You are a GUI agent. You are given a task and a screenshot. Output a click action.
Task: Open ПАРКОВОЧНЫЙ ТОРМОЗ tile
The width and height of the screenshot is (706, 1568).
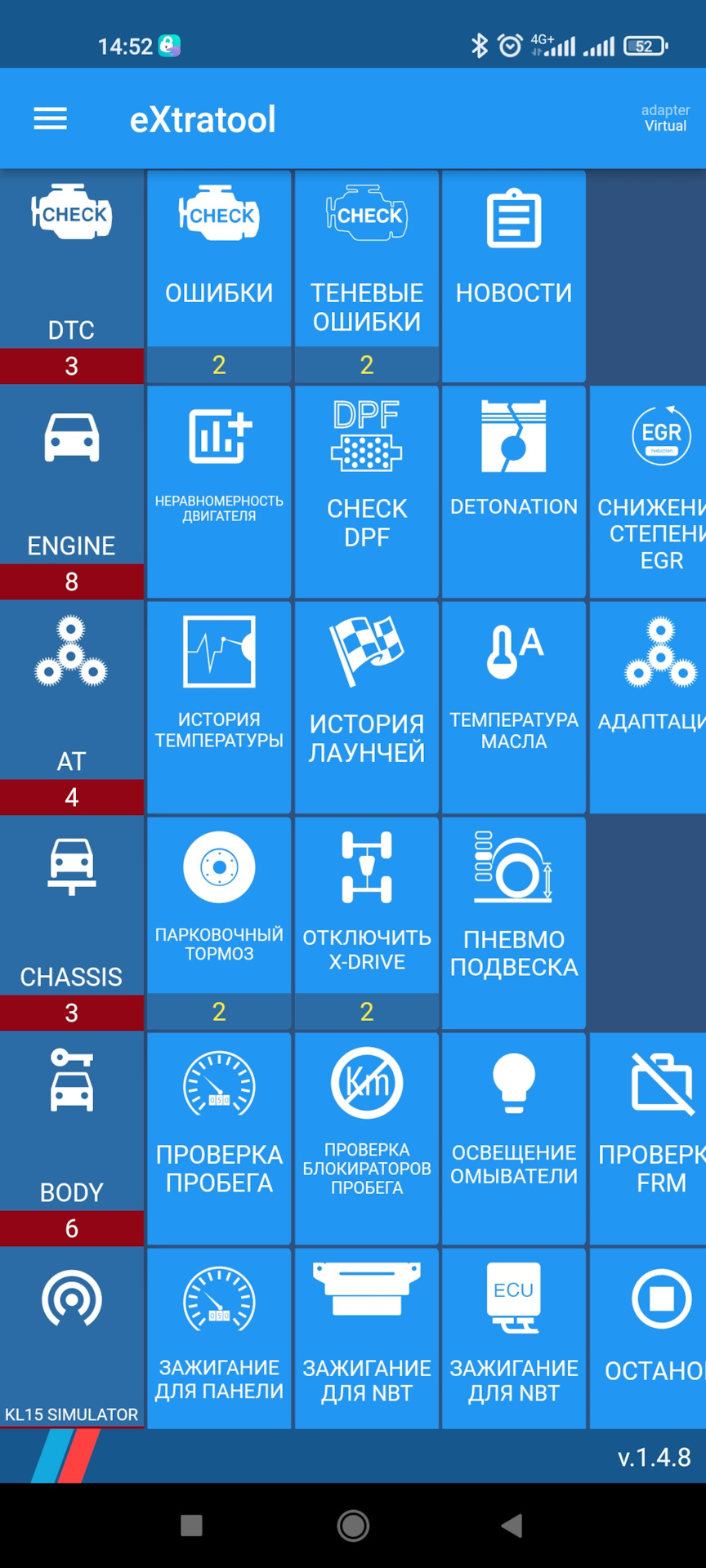pyautogui.click(x=219, y=906)
